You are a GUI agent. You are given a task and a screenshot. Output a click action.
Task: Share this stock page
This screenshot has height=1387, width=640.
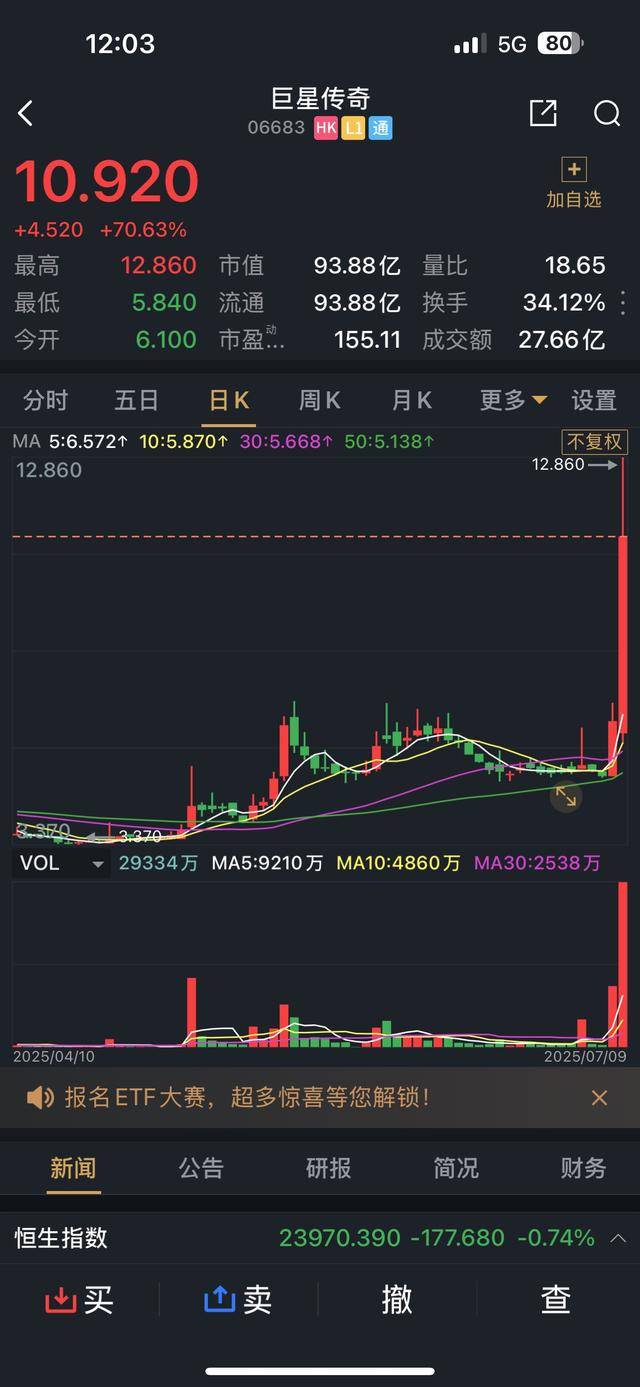point(543,113)
